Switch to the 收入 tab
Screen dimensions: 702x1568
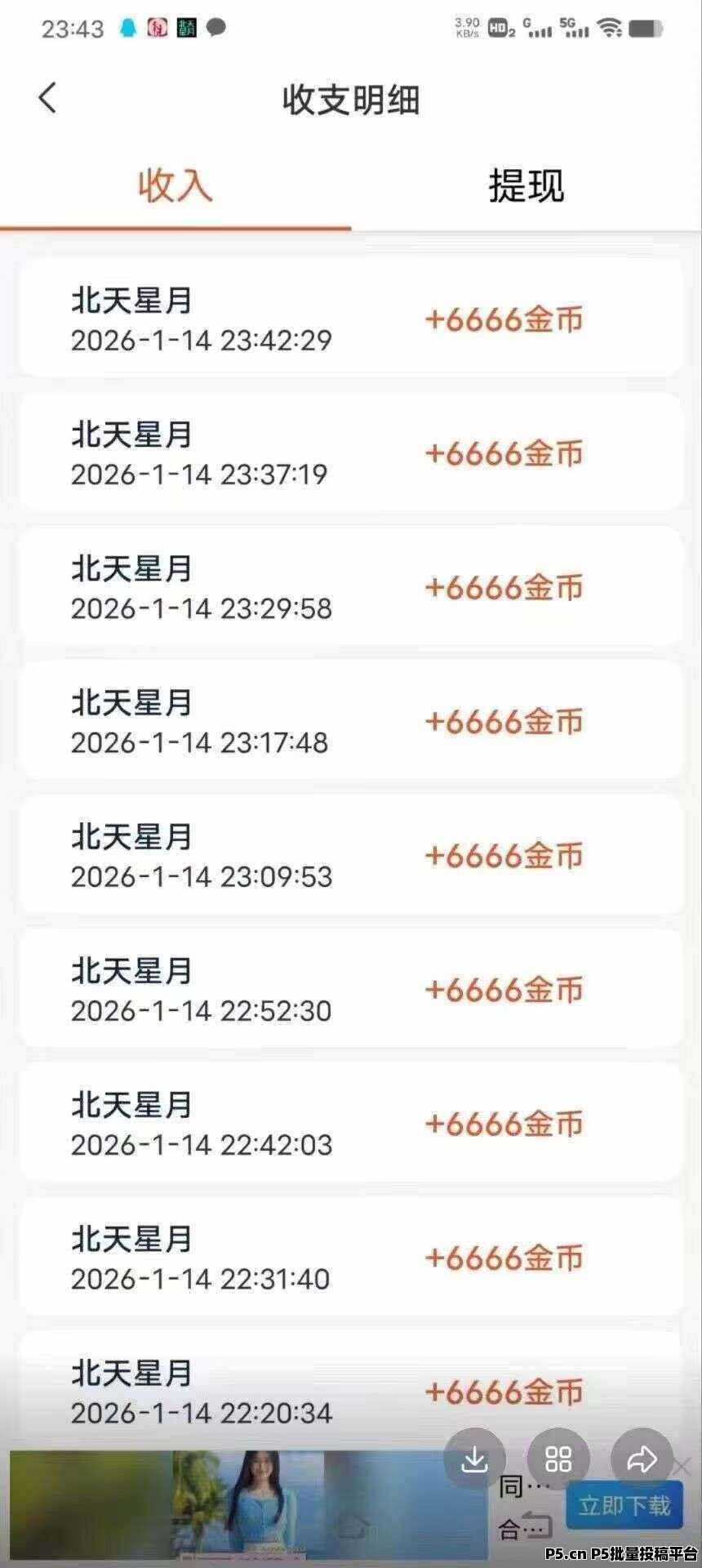(175, 186)
